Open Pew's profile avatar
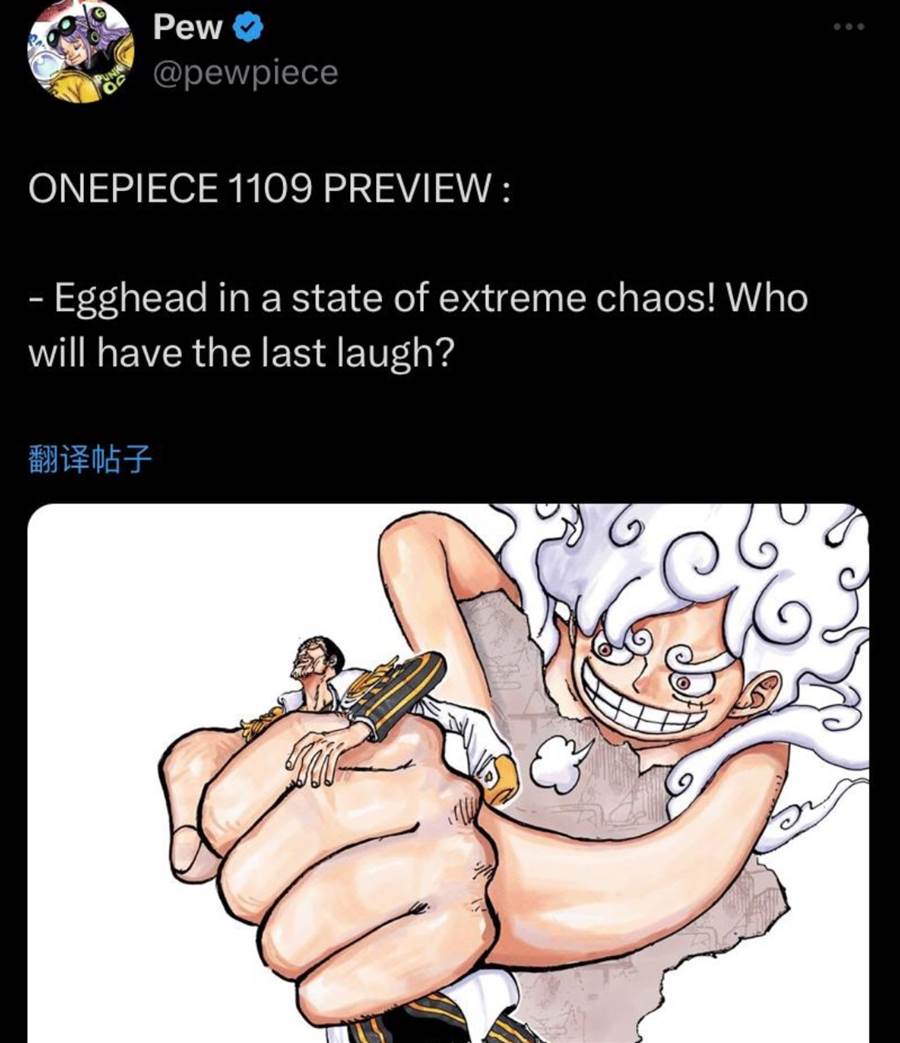900x1043 pixels. [x=80, y=50]
